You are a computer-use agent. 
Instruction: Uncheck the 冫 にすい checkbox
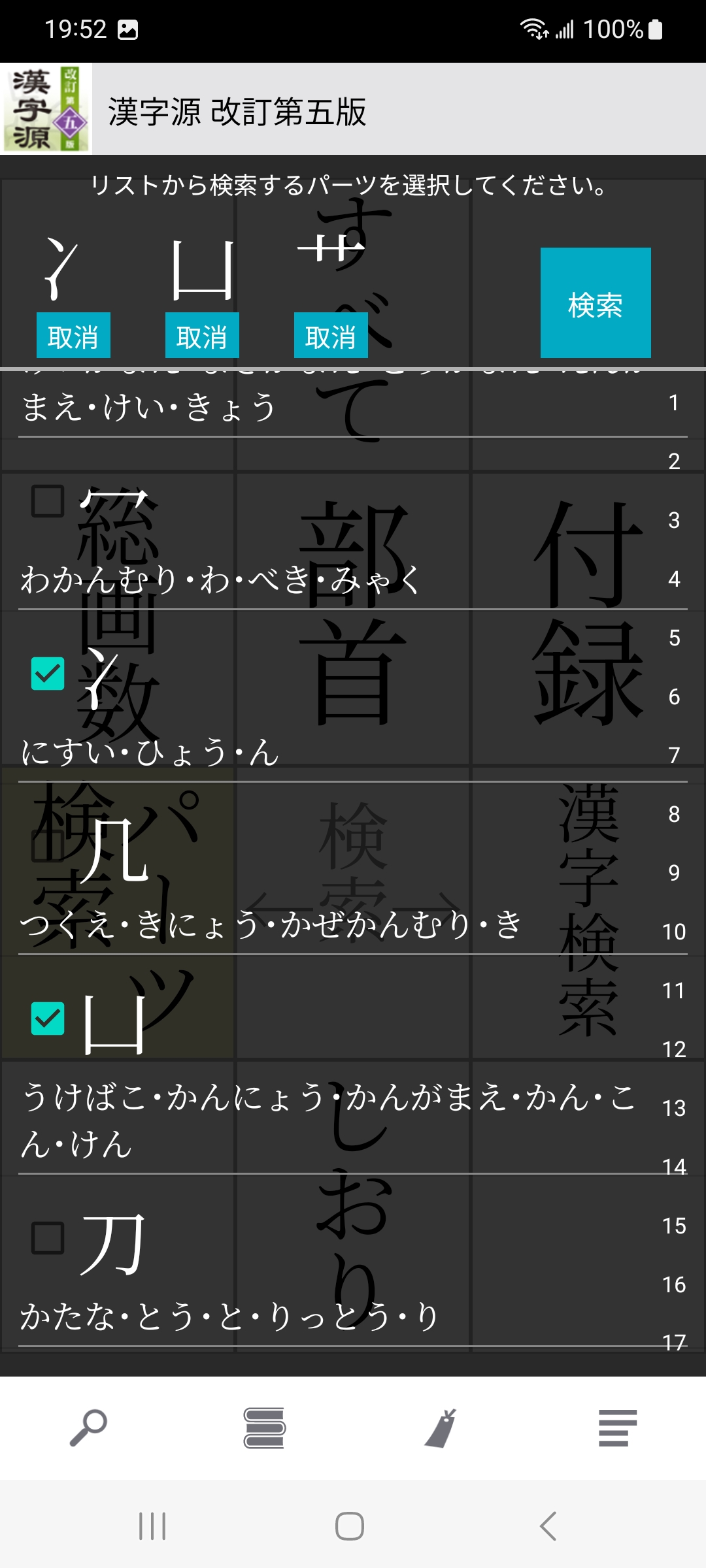48,674
